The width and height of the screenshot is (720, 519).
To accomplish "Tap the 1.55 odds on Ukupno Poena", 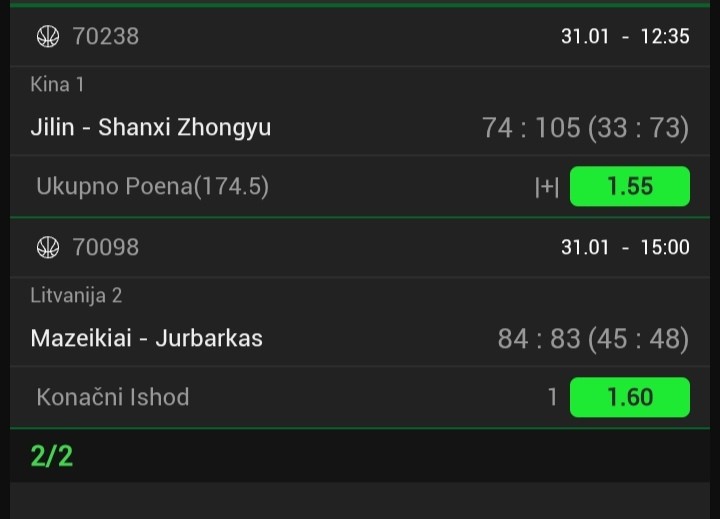I will [629, 186].
